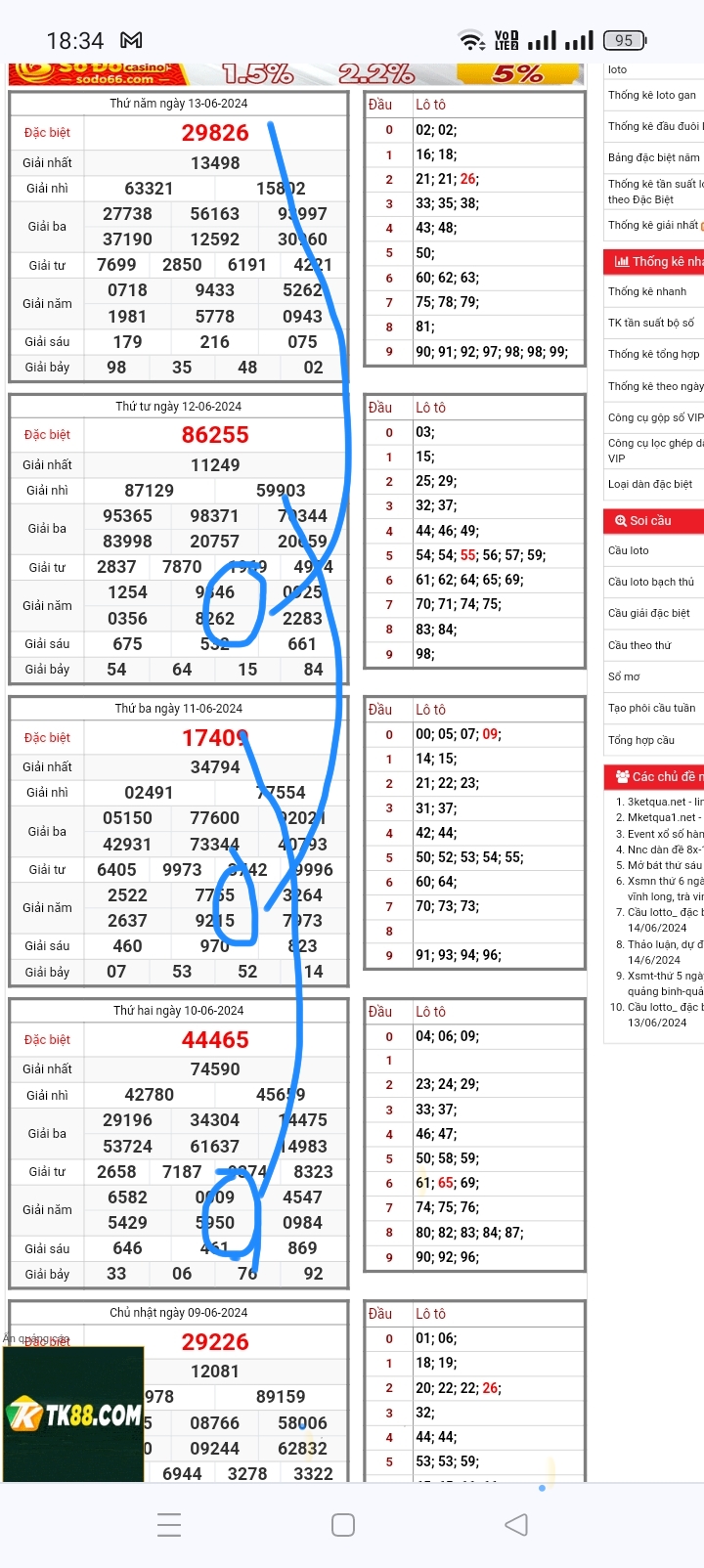Open Thống kê theo ngày

(x=656, y=386)
